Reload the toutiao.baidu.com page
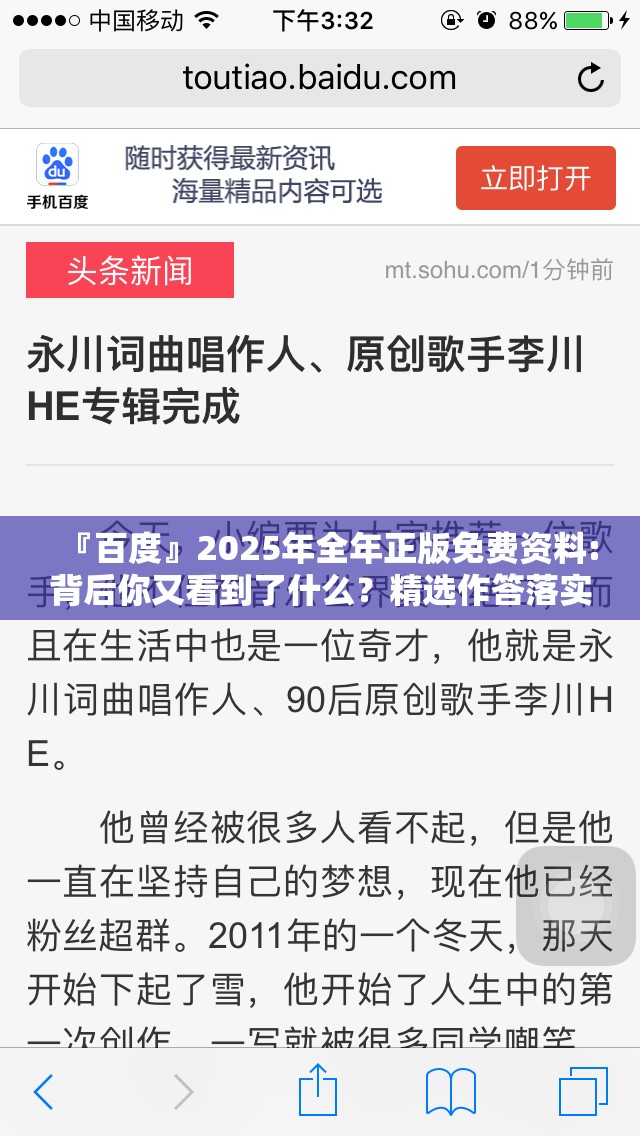The width and height of the screenshot is (640, 1136). click(x=591, y=78)
